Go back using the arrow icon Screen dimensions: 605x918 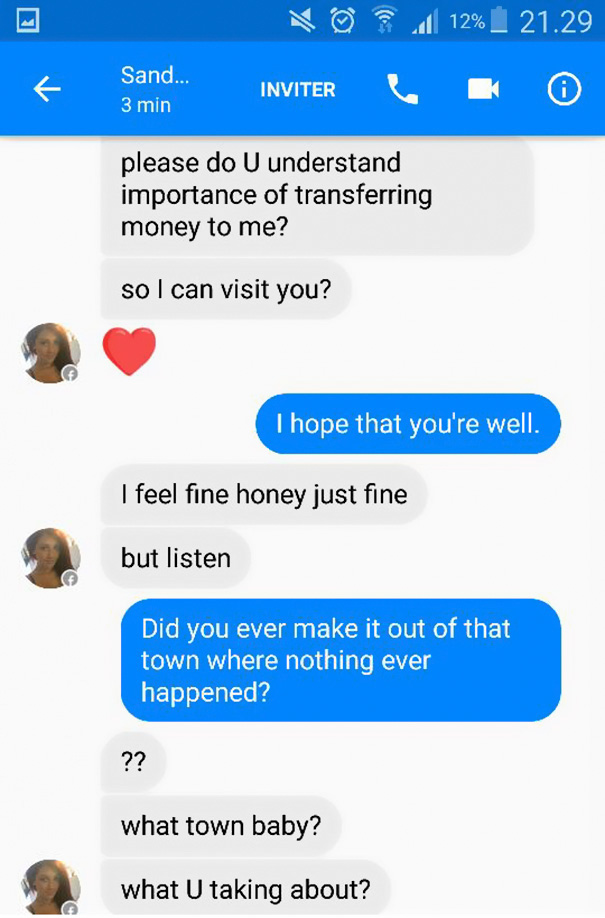tap(47, 90)
